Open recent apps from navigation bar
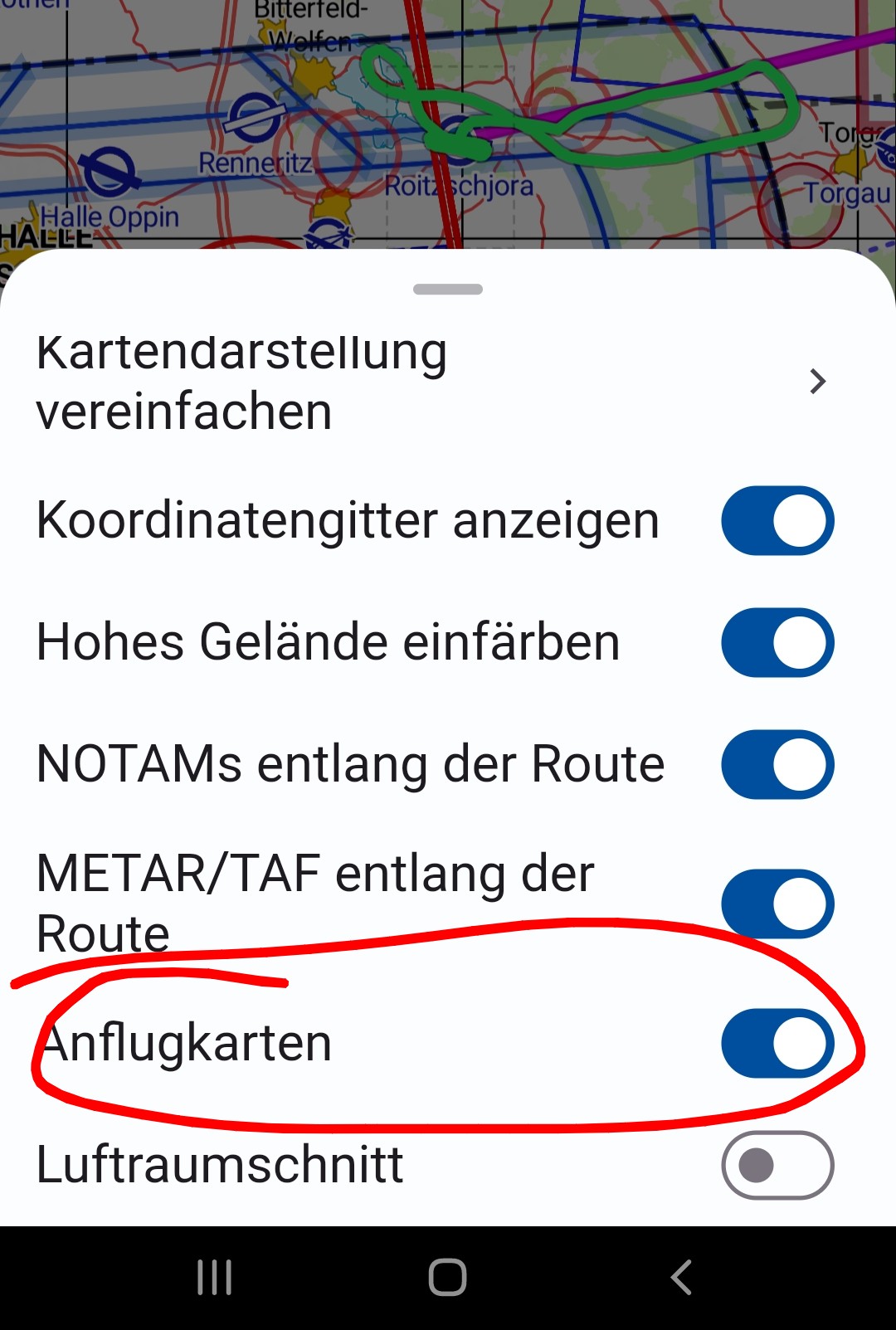This screenshot has height=1330, width=896. tap(215, 1278)
